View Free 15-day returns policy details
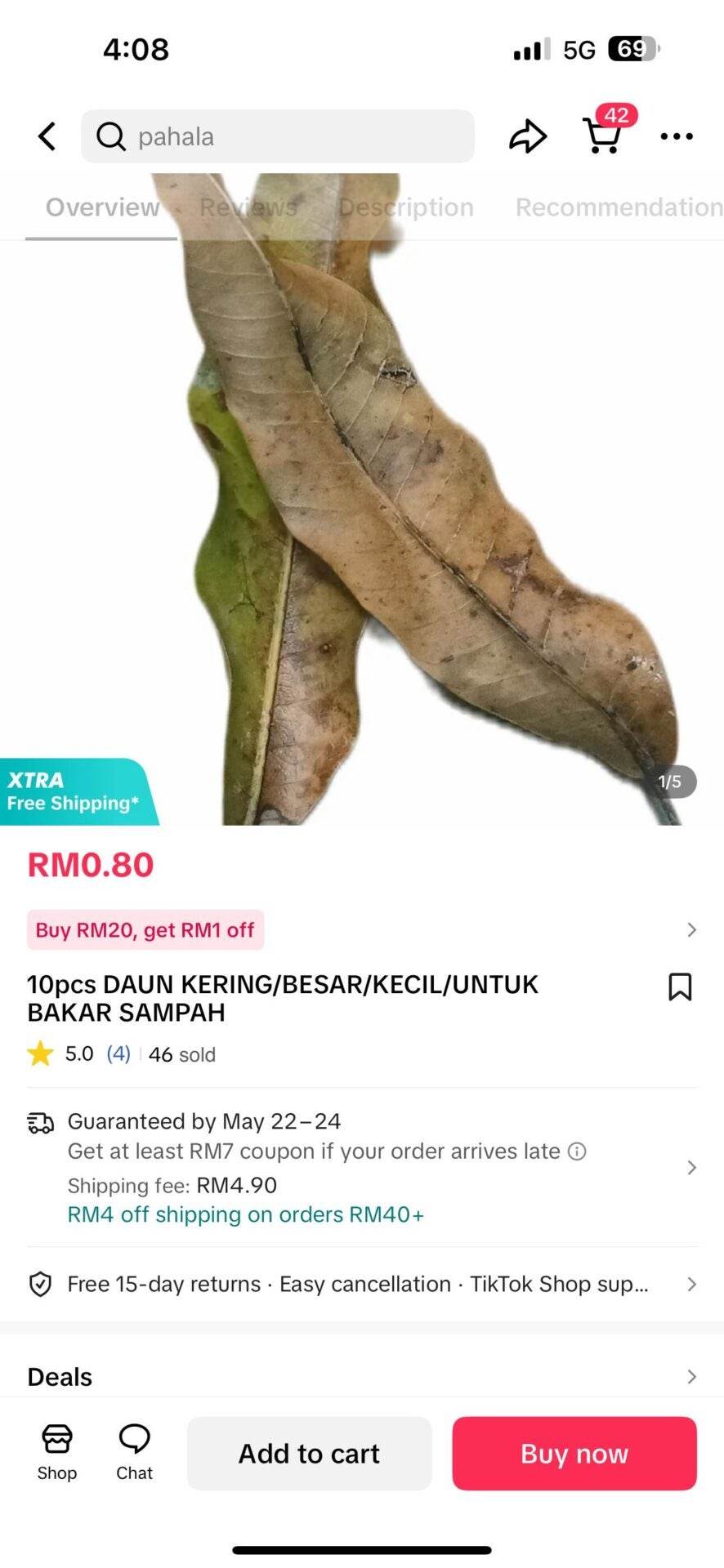Image resolution: width=724 pixels, height=1568 pixels. coord(360,1284)
